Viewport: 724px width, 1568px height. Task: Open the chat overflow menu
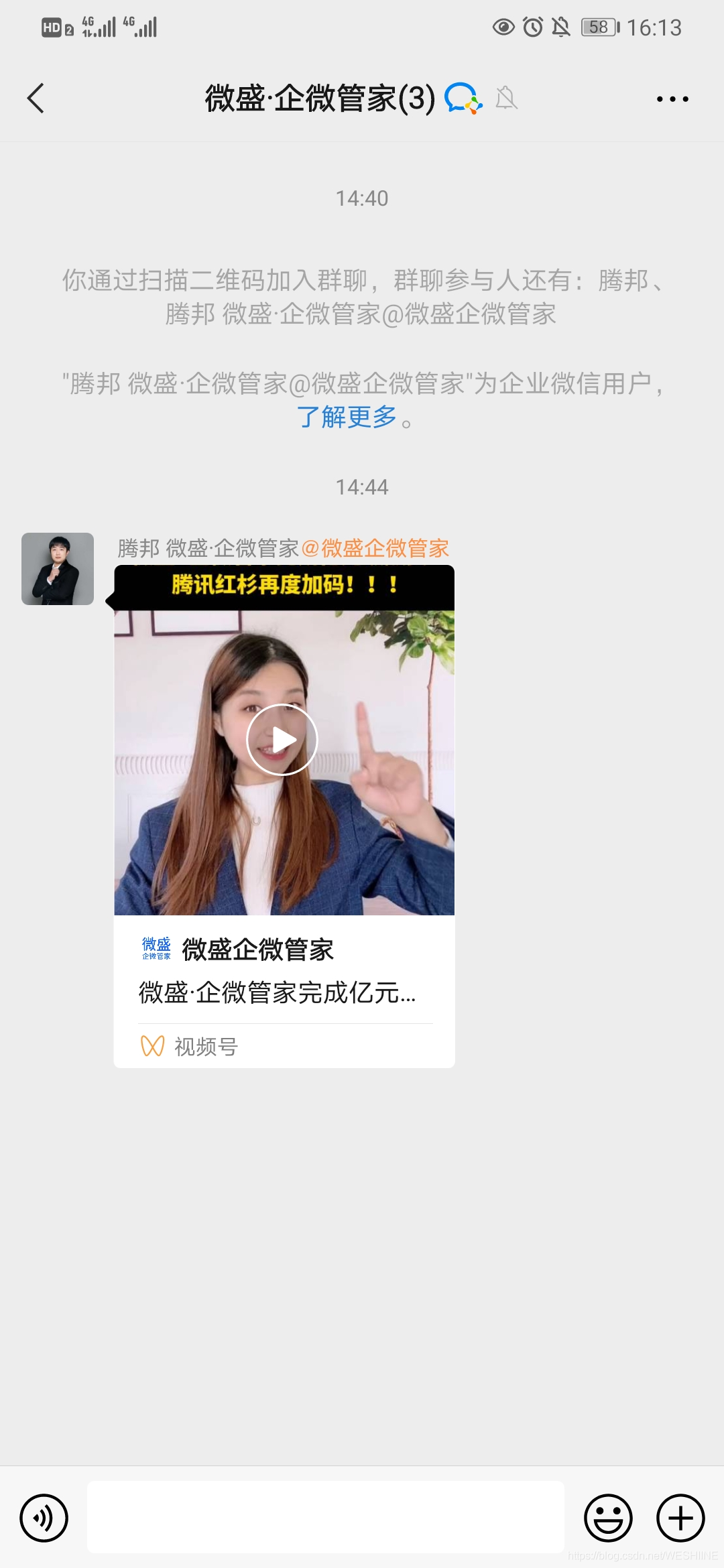click(x=672, y=99)
